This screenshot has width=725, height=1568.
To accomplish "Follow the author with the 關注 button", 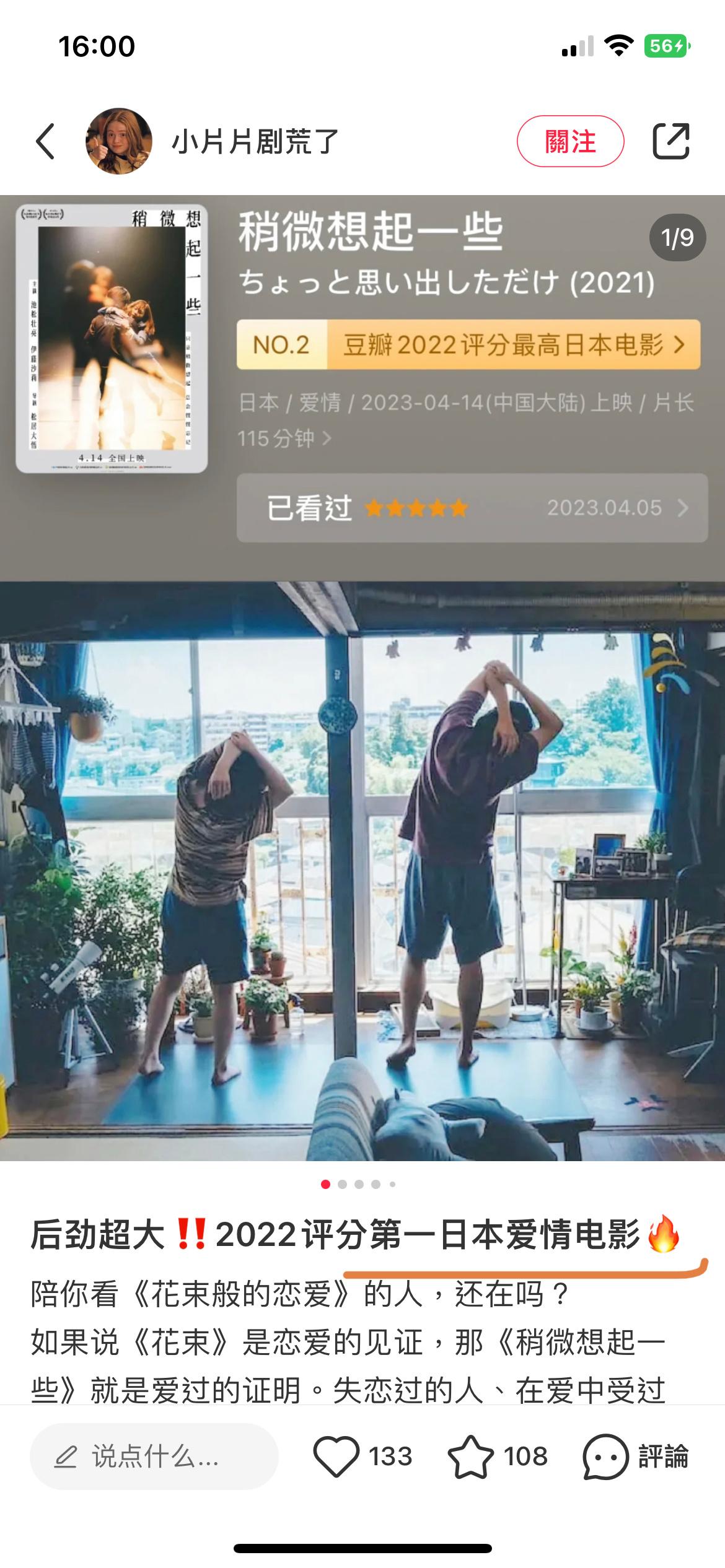I will 569,142.
